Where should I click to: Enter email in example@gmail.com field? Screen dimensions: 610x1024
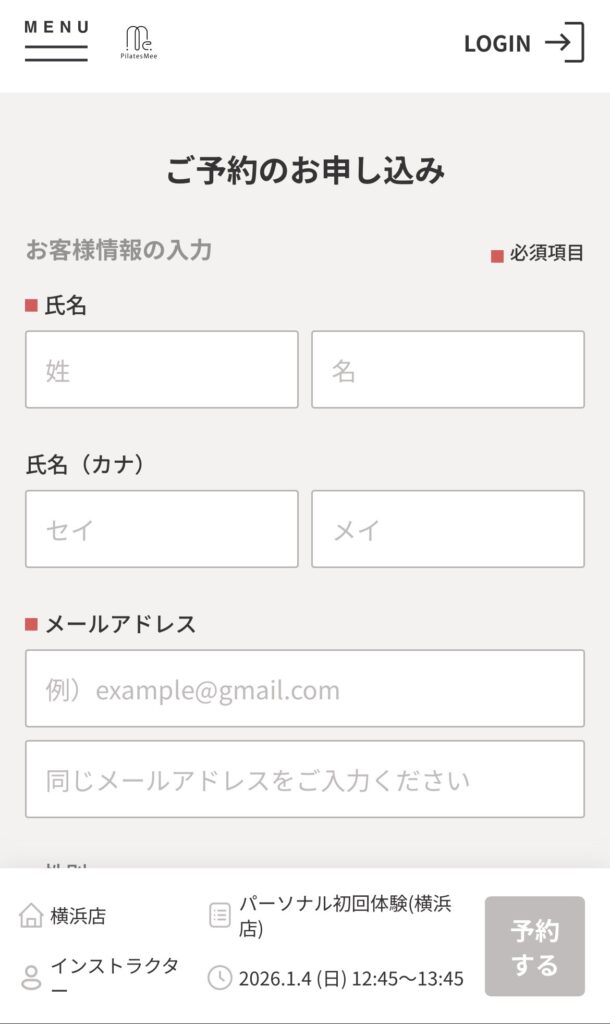tap(304, 689)
